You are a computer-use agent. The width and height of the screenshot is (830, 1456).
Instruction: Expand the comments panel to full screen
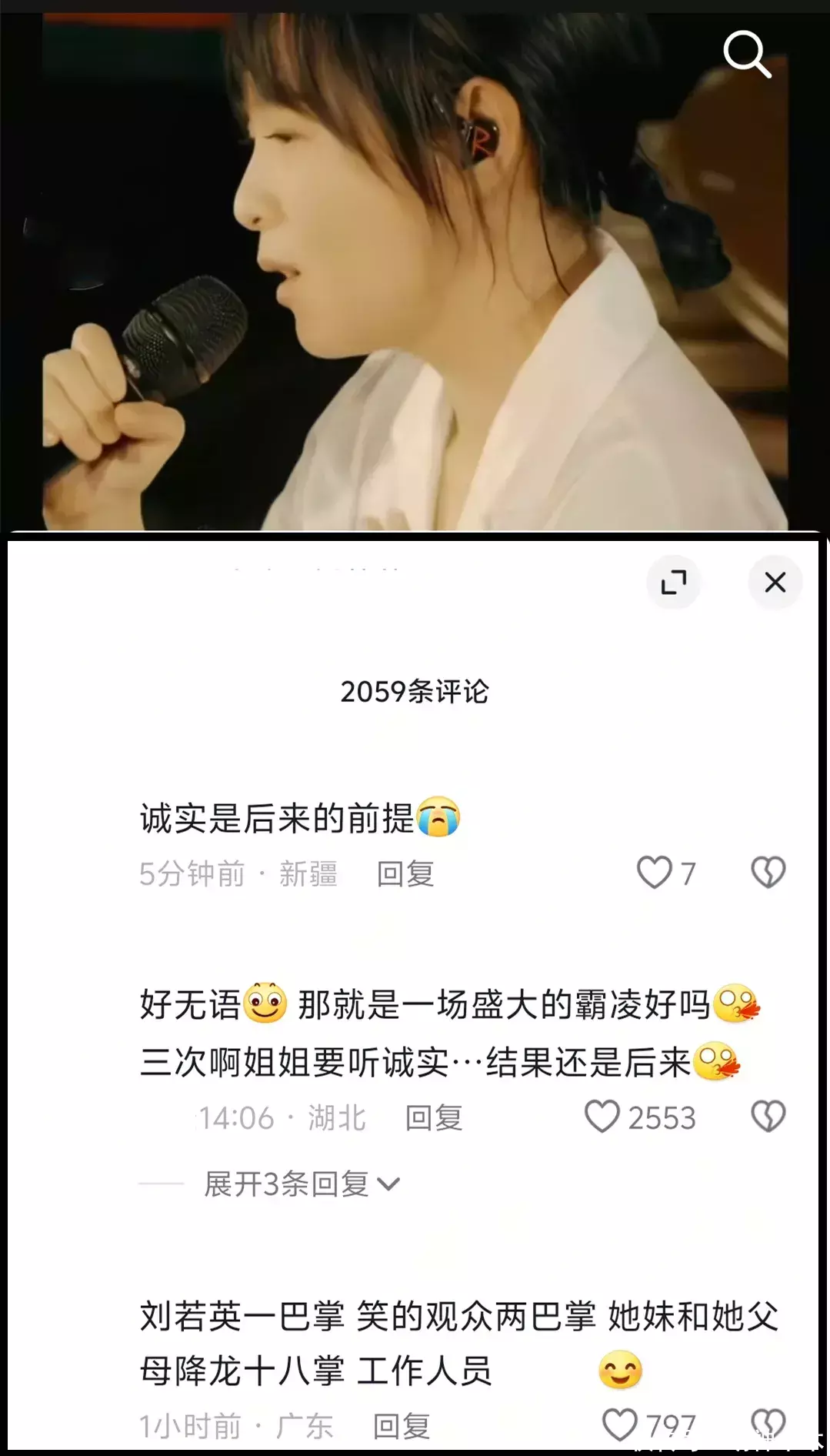(x=674, y=583)
